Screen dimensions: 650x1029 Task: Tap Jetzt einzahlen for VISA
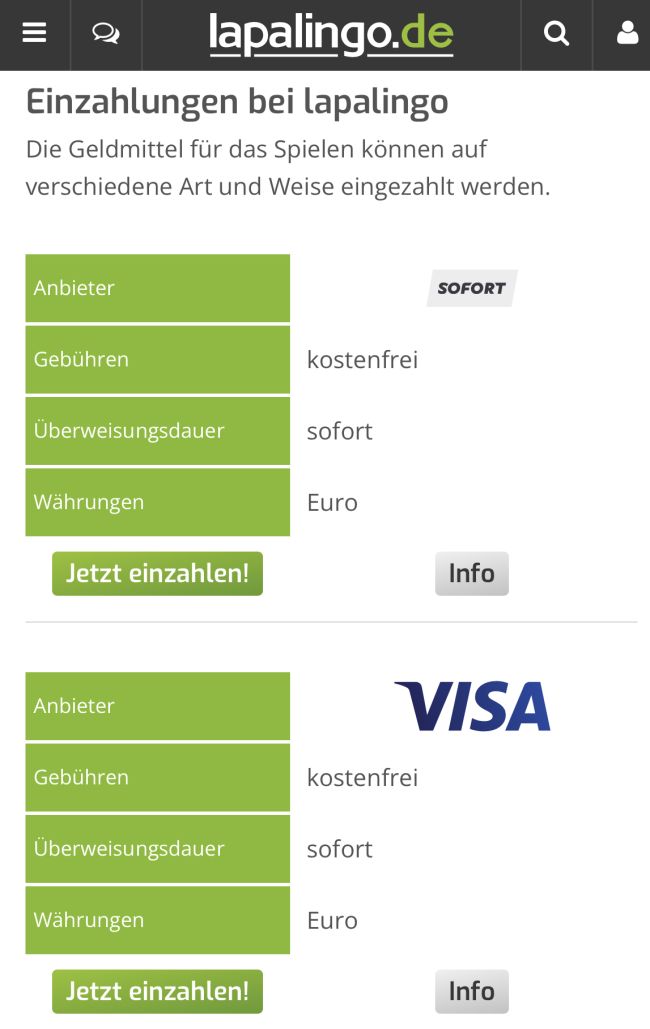point(157,991)
